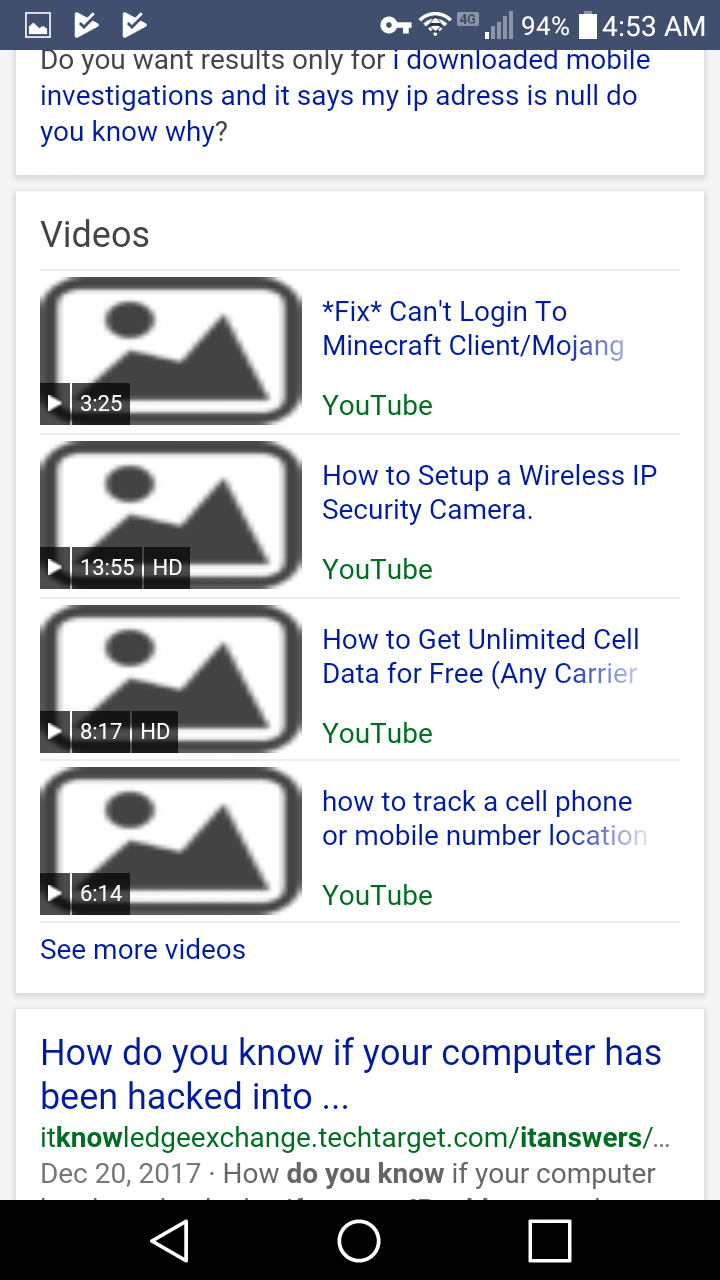This screenshot has height=1280, width=720.
Task: Open the suggested query about mobile investigations
Action: pyautogui.click(x=340, y=96)
